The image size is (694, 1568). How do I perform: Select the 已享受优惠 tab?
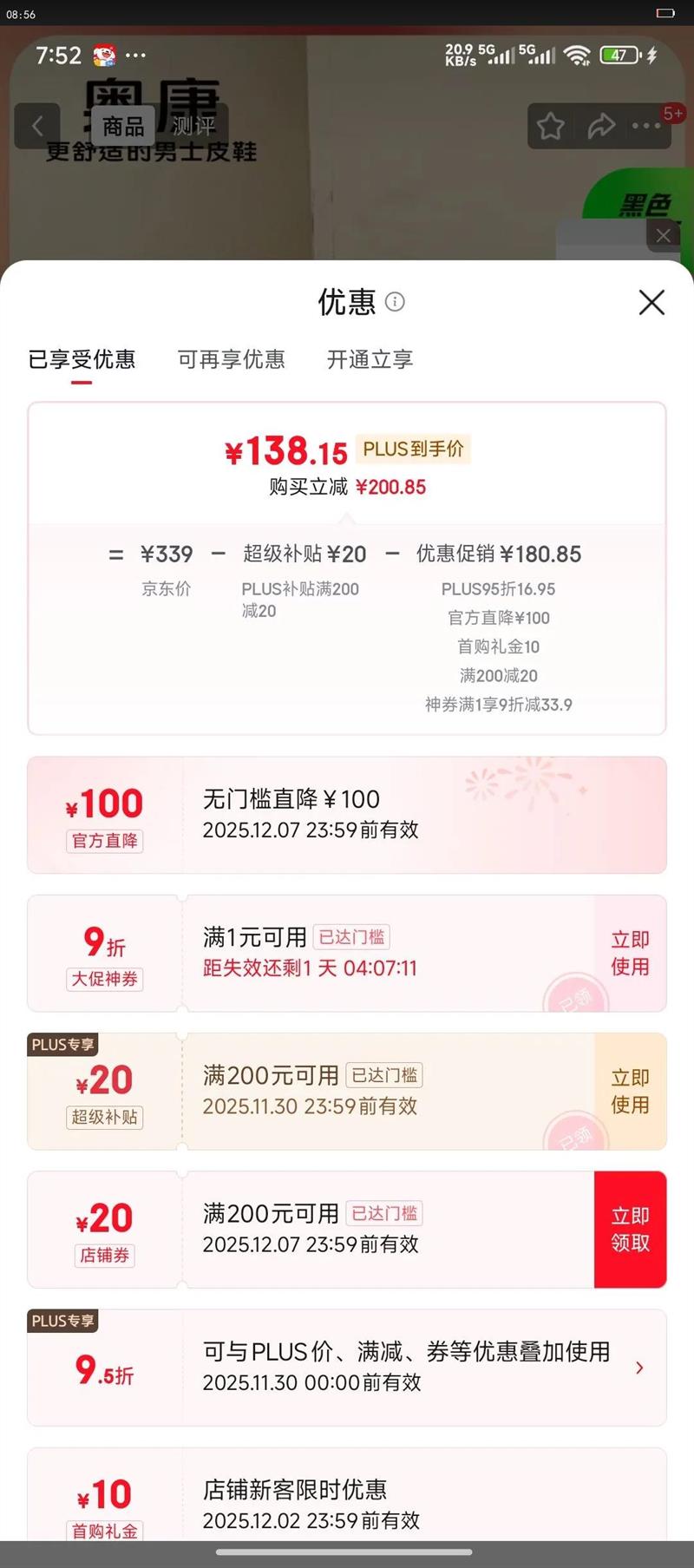click(x=82, y=359)
